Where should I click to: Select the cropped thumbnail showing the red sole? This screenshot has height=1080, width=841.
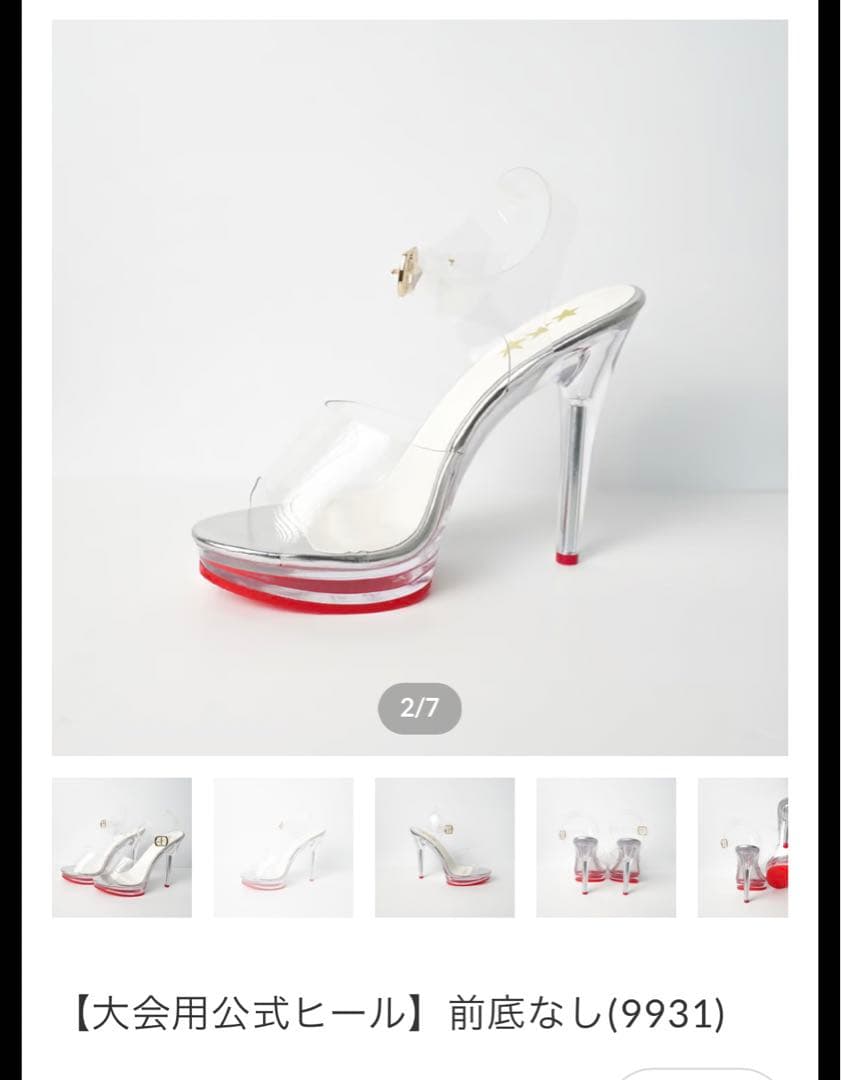743,847
